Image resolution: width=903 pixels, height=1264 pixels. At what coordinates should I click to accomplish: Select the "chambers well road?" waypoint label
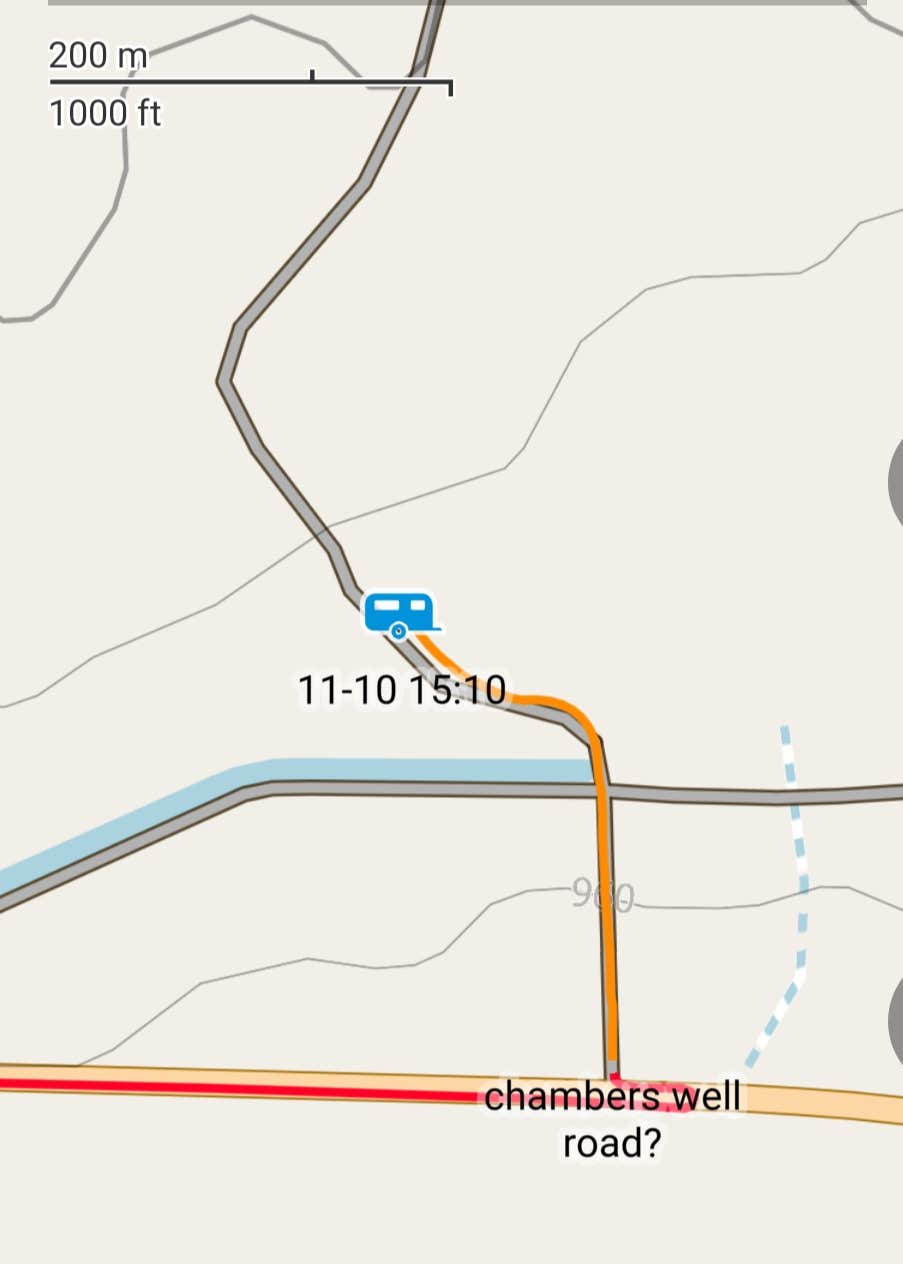(x=612, y=1119)
